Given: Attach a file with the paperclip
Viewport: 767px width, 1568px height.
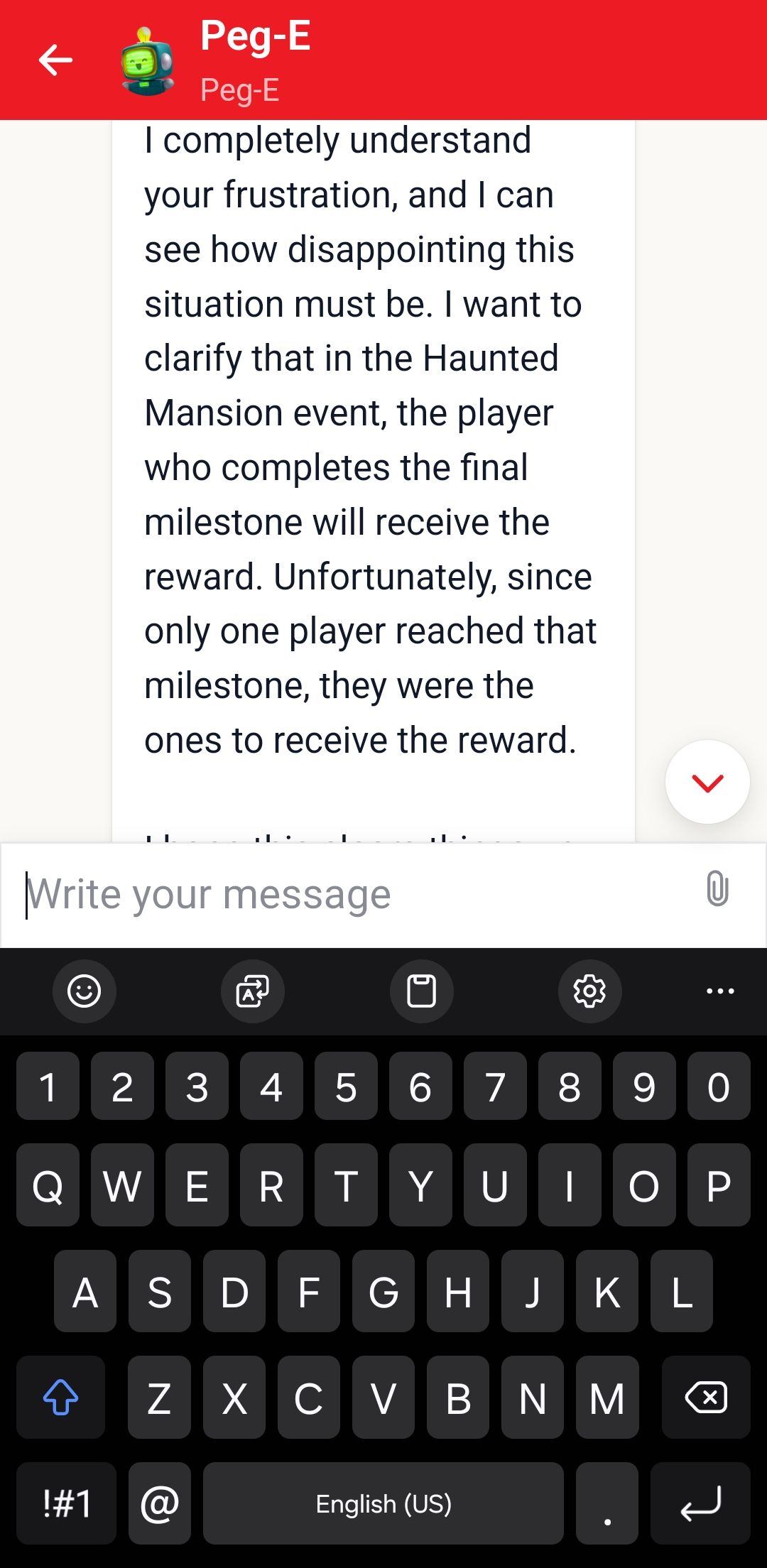Looking at the screenshot, I should [717, 888].
